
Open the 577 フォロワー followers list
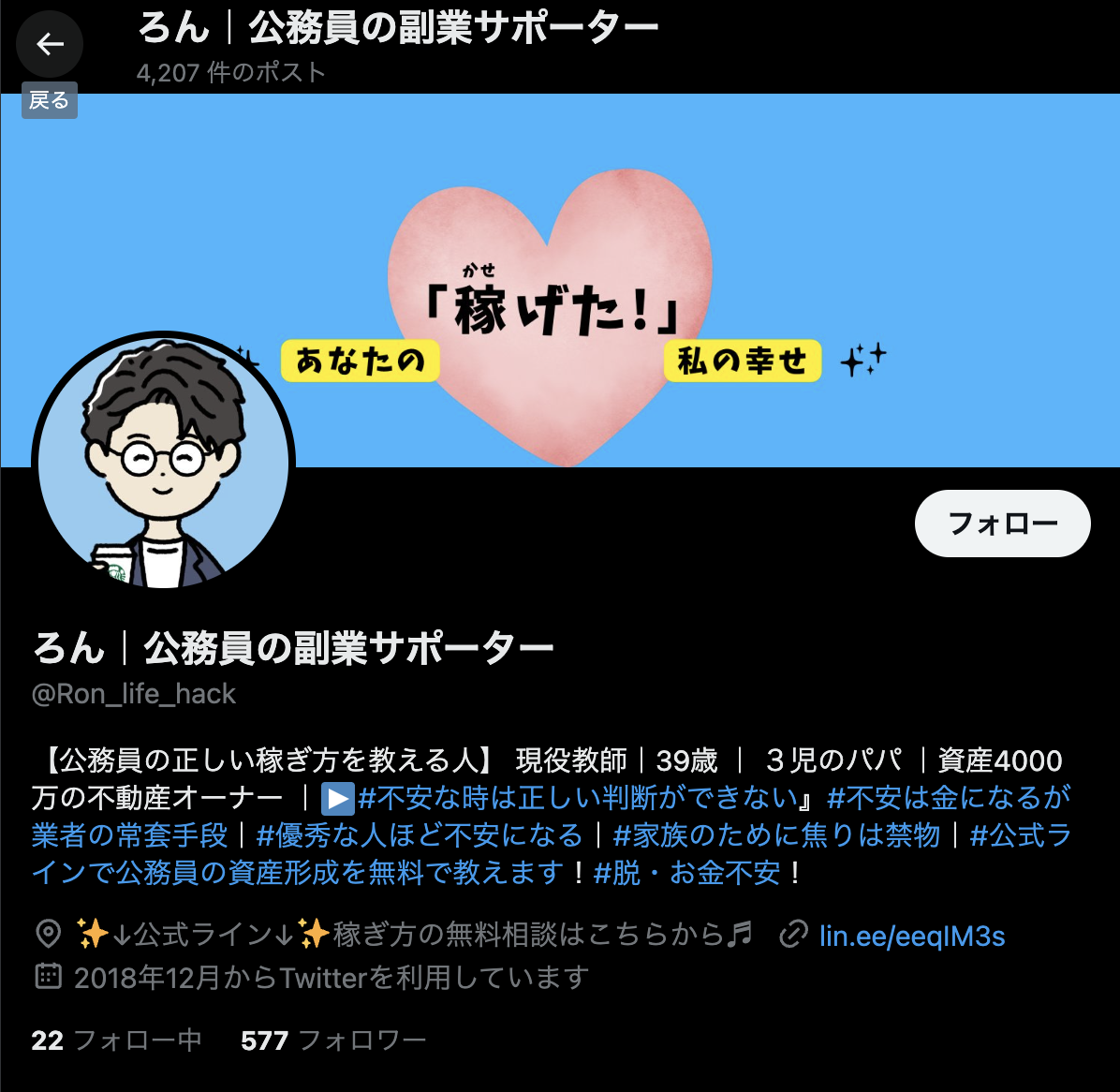(x=333, y=1040)
